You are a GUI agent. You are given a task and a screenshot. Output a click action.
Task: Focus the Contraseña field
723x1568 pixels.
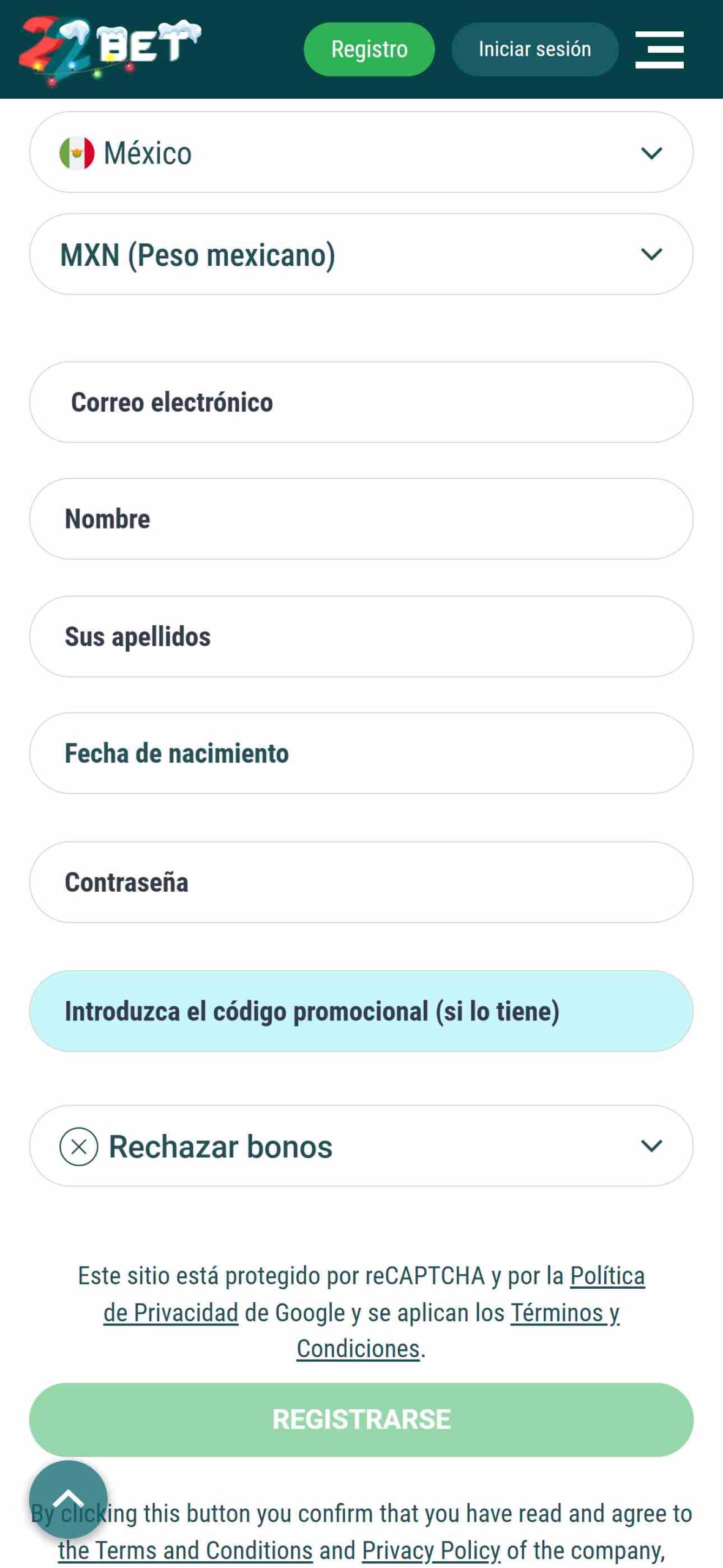click(361, 882)
